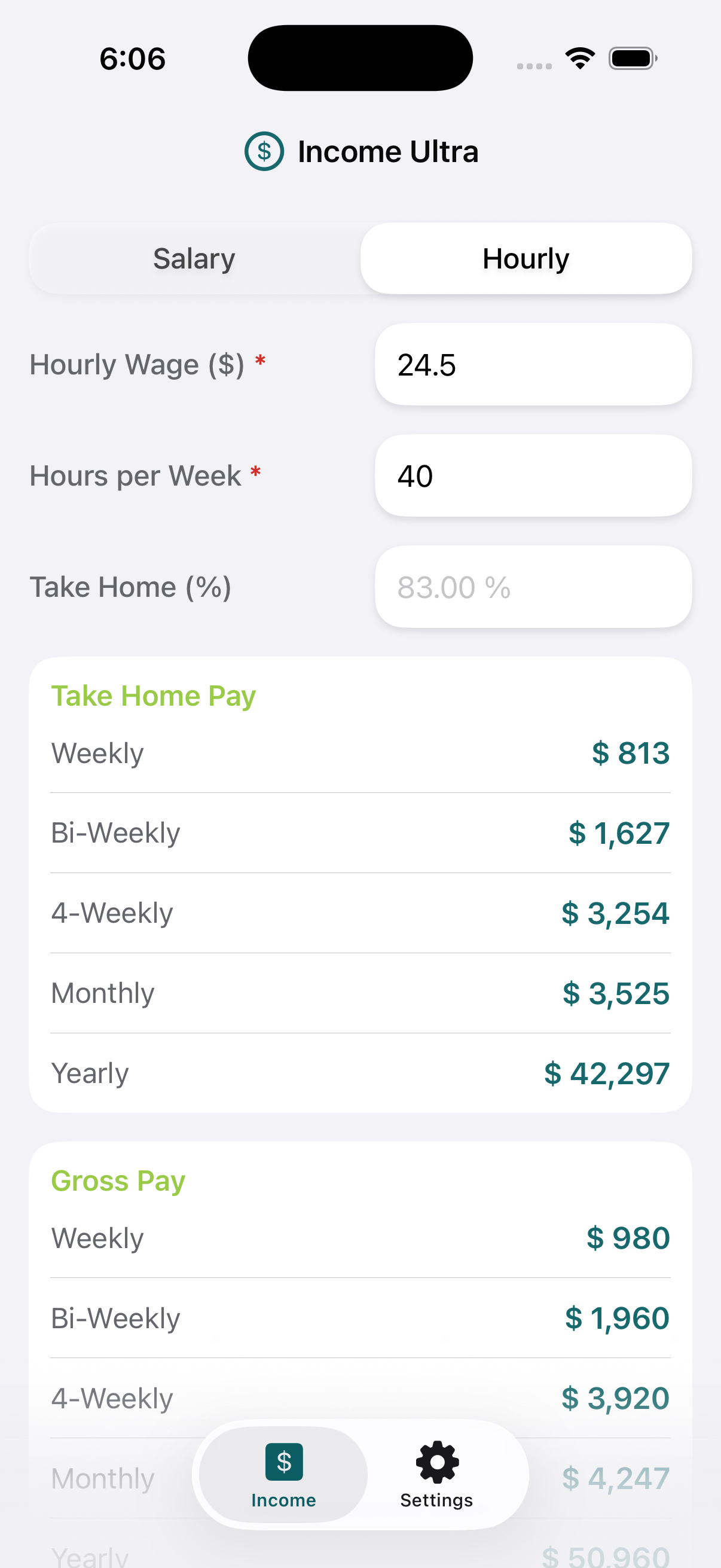Viewport: 721px width, 1568px height.
Task: Tap the Hours per Week field
Action: click(x=533, y=475)
